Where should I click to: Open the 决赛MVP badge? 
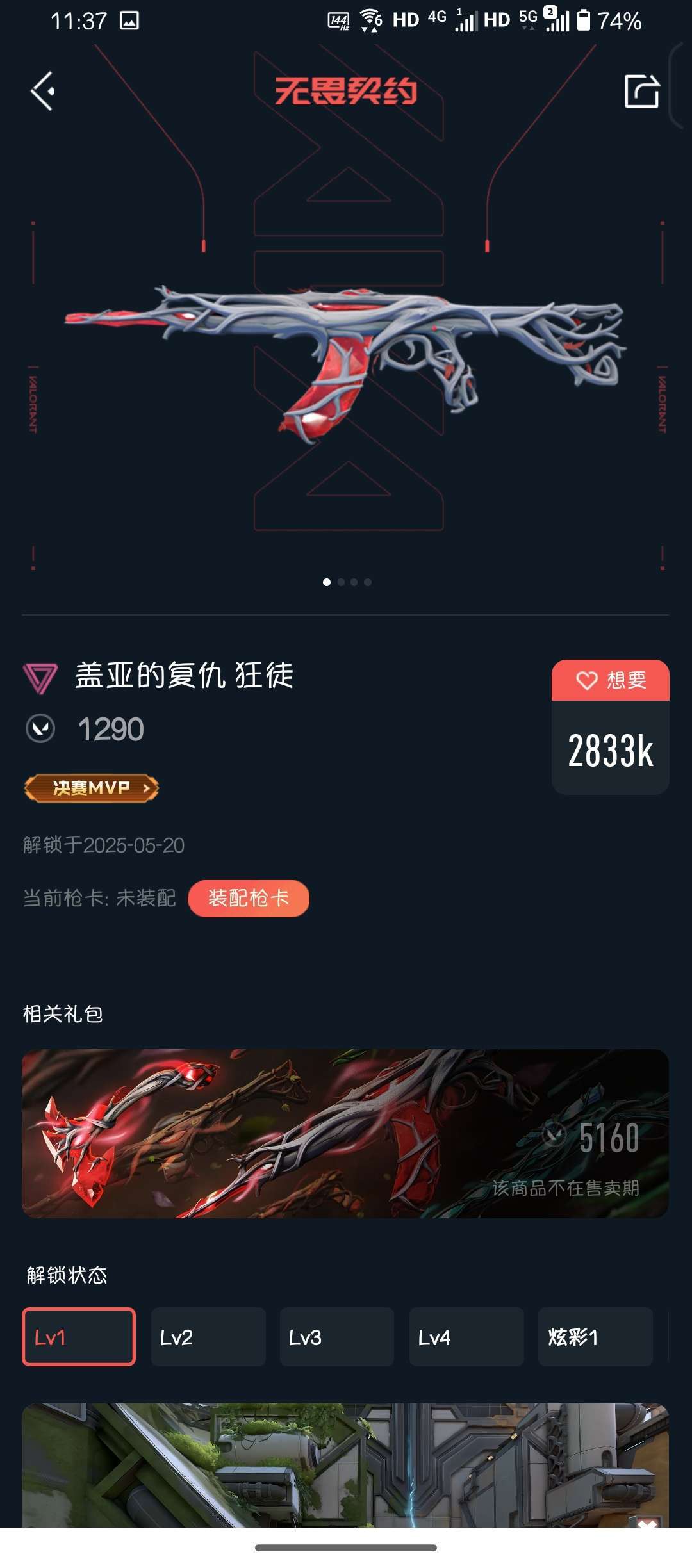(91, 788)
